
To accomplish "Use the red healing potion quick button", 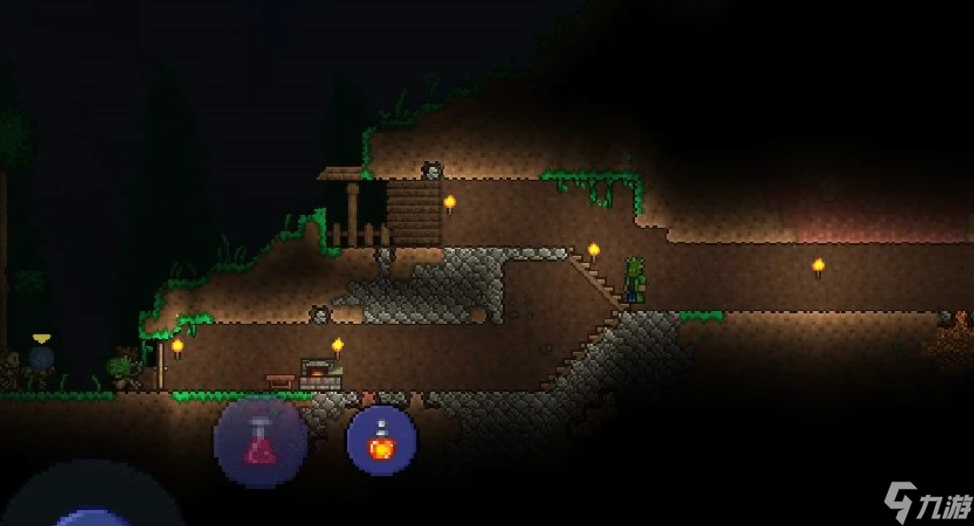I will 261,442.
